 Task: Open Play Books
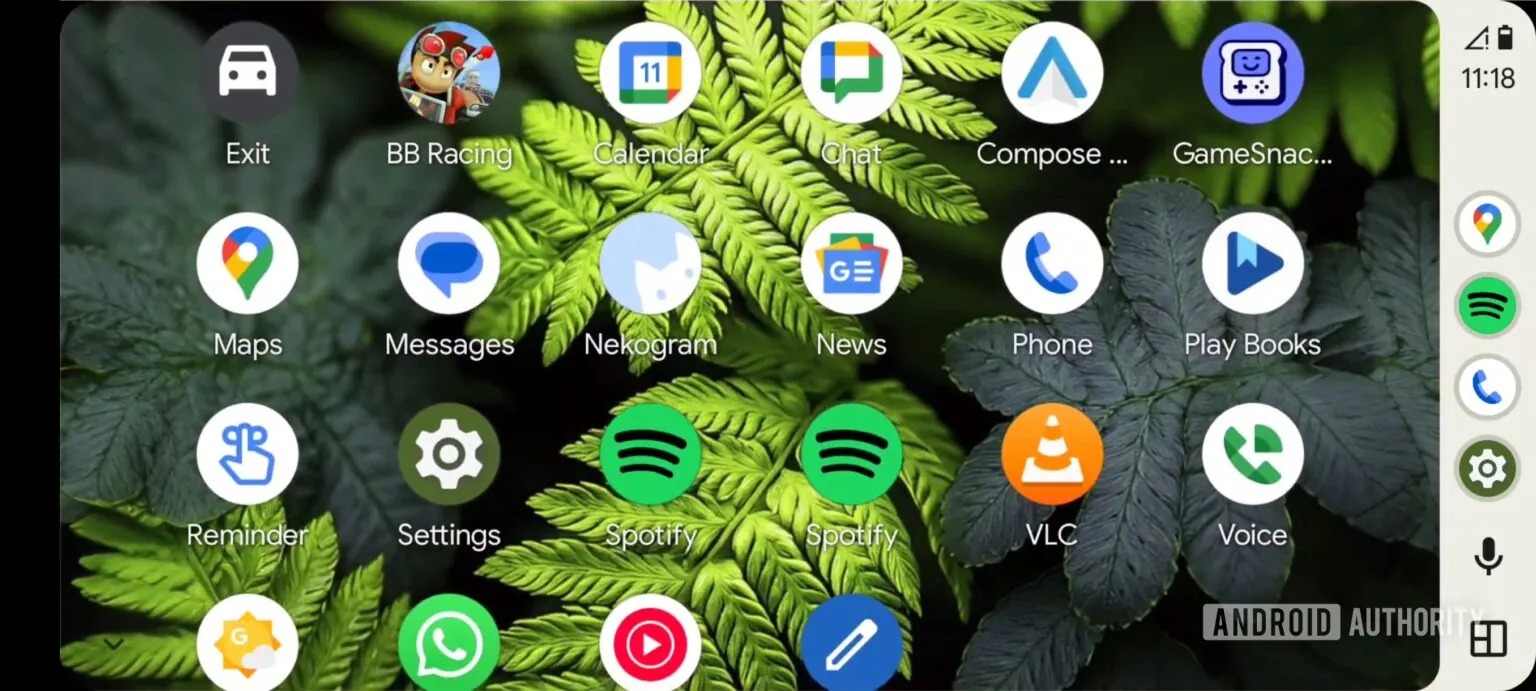[1253, 264]
